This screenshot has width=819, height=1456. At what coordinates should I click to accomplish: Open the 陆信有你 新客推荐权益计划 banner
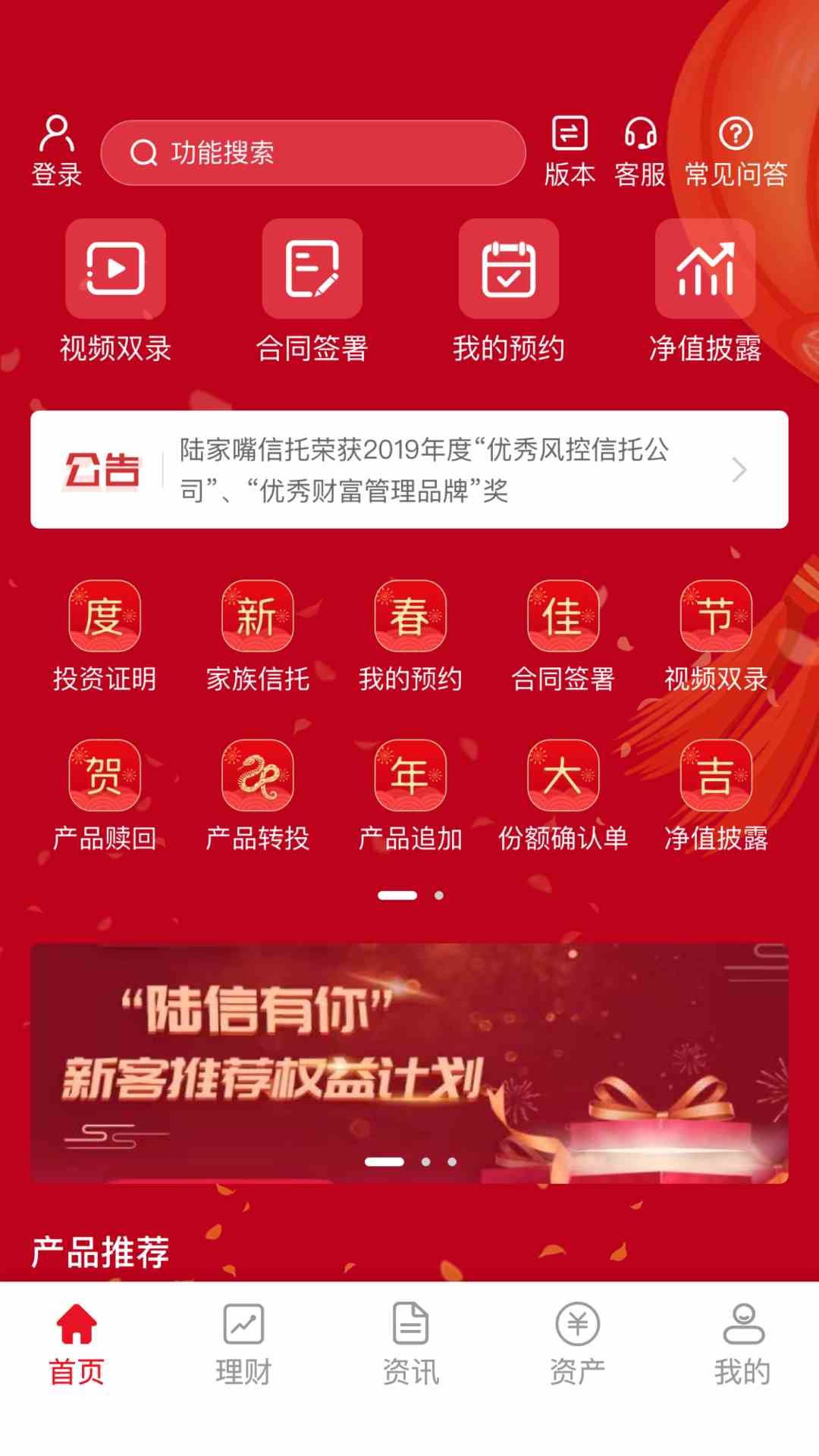point(409,1062)
